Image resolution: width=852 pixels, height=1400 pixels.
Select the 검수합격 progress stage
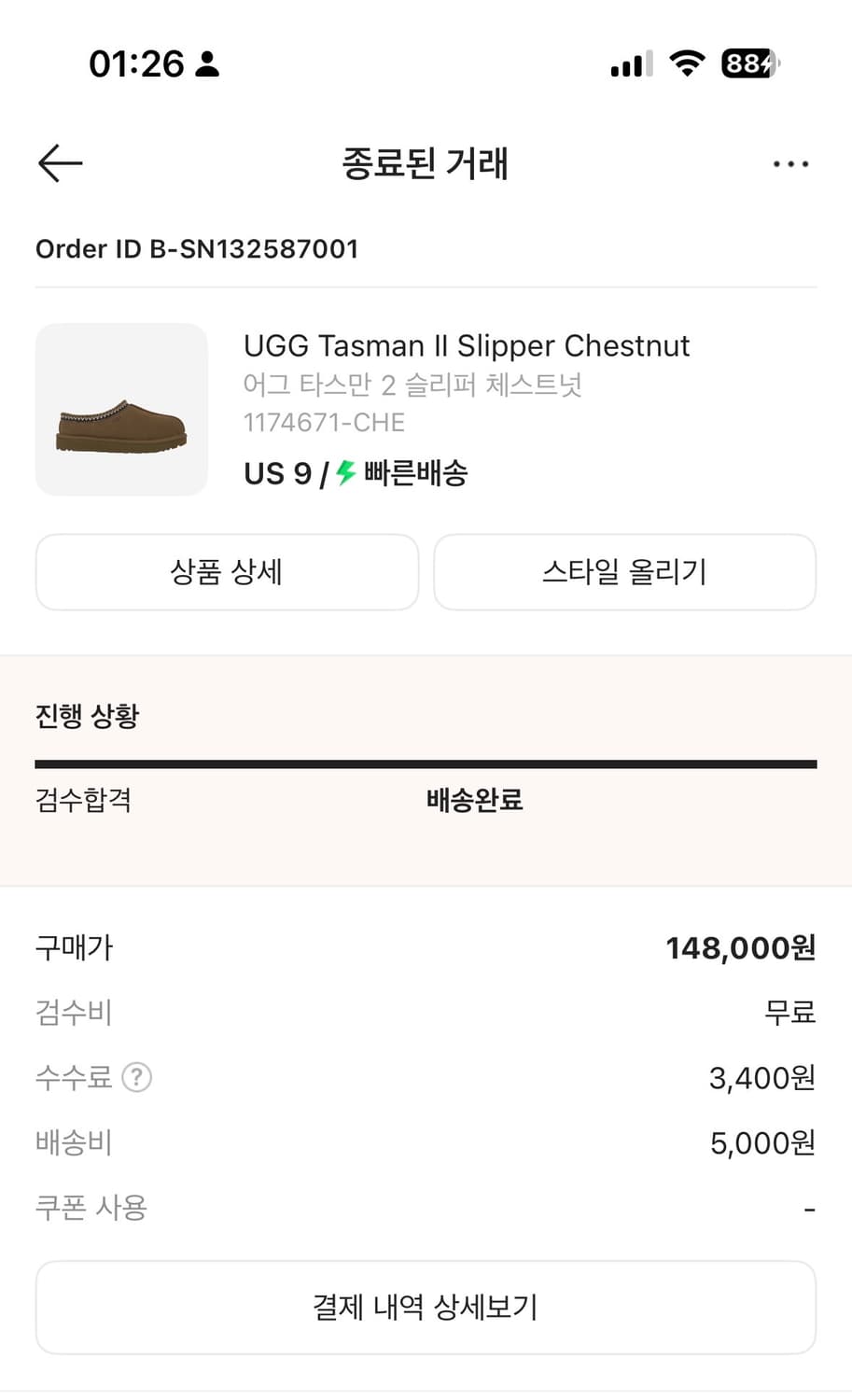click(x=82, y=800)
